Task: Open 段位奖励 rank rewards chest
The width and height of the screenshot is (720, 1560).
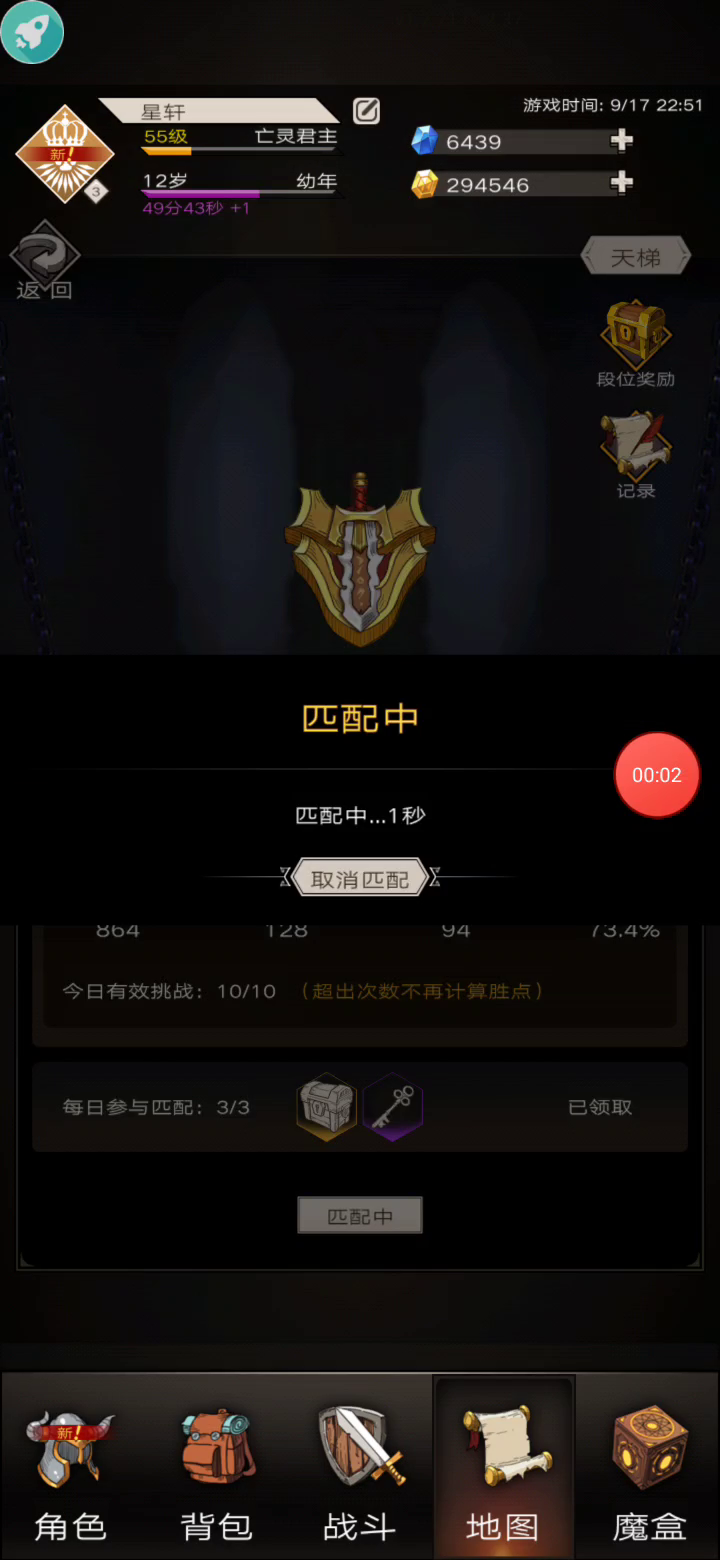Action: [x=636, y=344]
